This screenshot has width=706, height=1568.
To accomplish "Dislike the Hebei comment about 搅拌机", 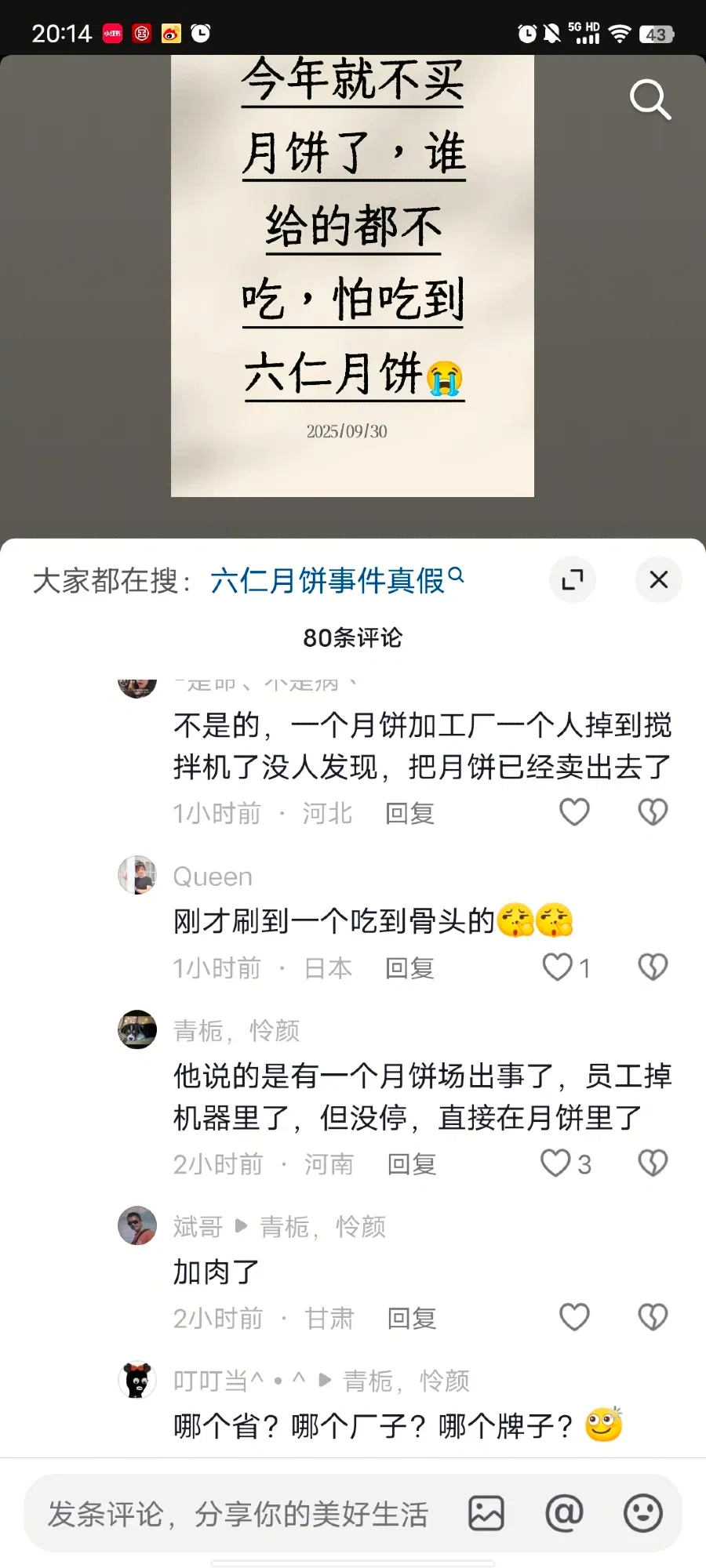I will click(x=653, y=812).
